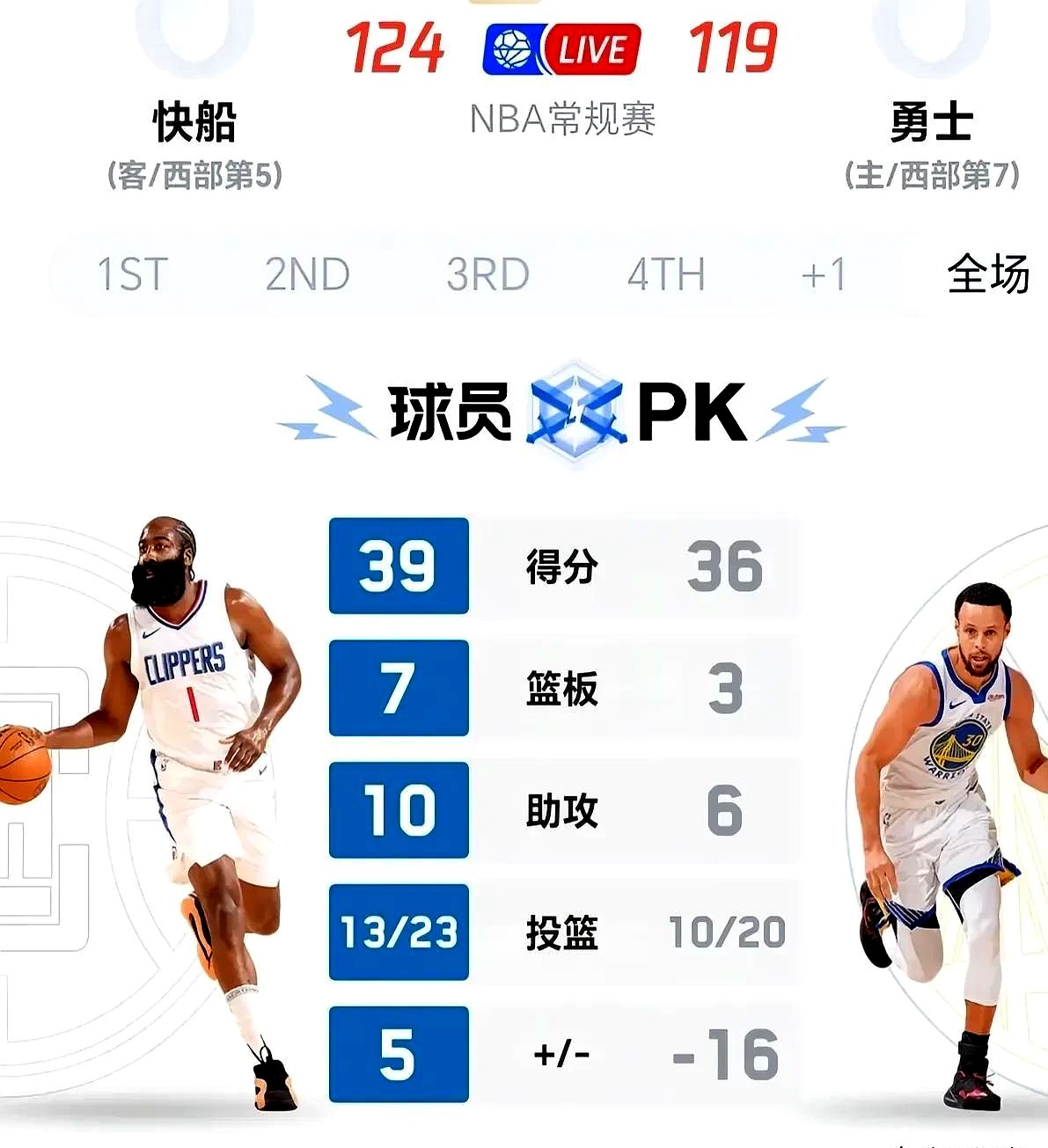View the +1 overtime tab
1048x1148 pixels.
pyautogui.click(x=824, y=274)
